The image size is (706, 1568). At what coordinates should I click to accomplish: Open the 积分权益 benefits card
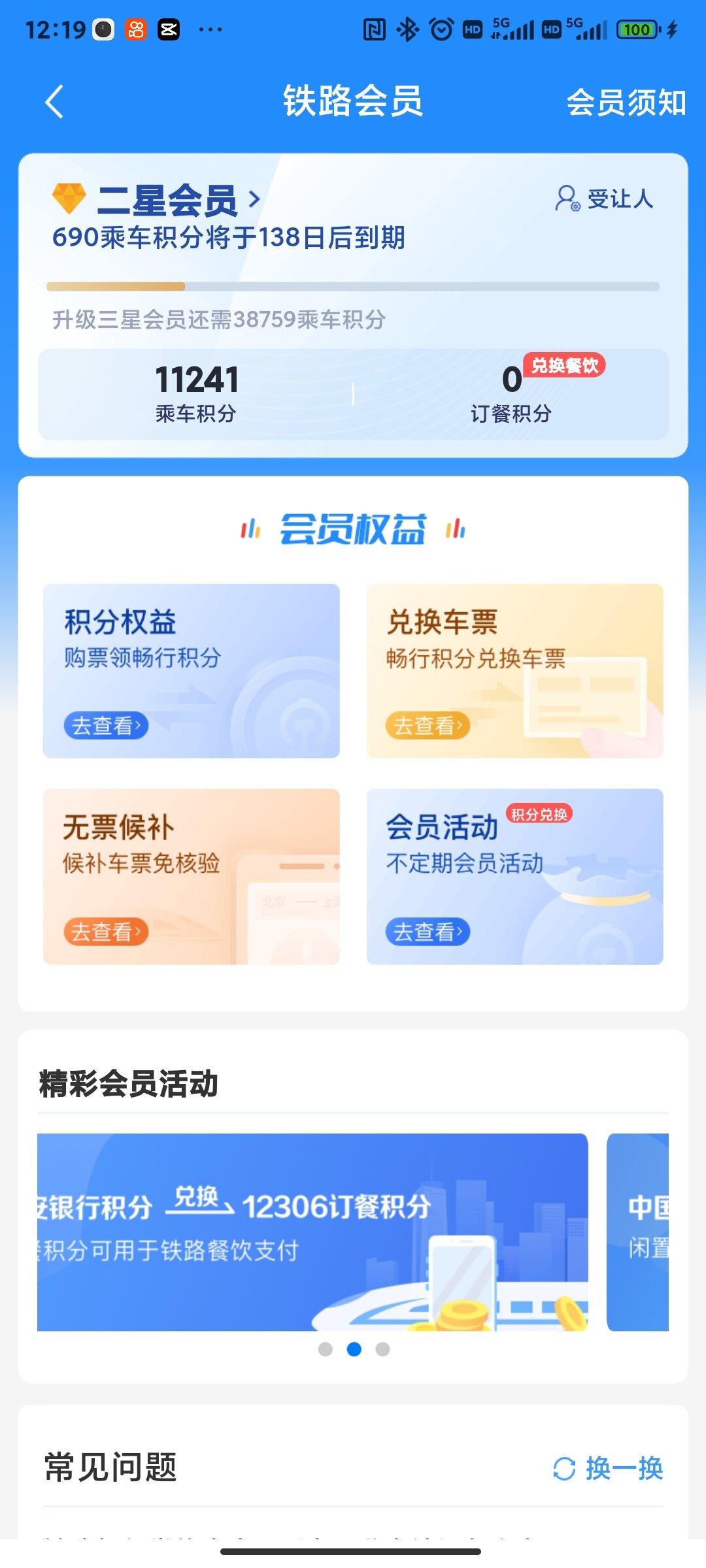tap(191, 670)
